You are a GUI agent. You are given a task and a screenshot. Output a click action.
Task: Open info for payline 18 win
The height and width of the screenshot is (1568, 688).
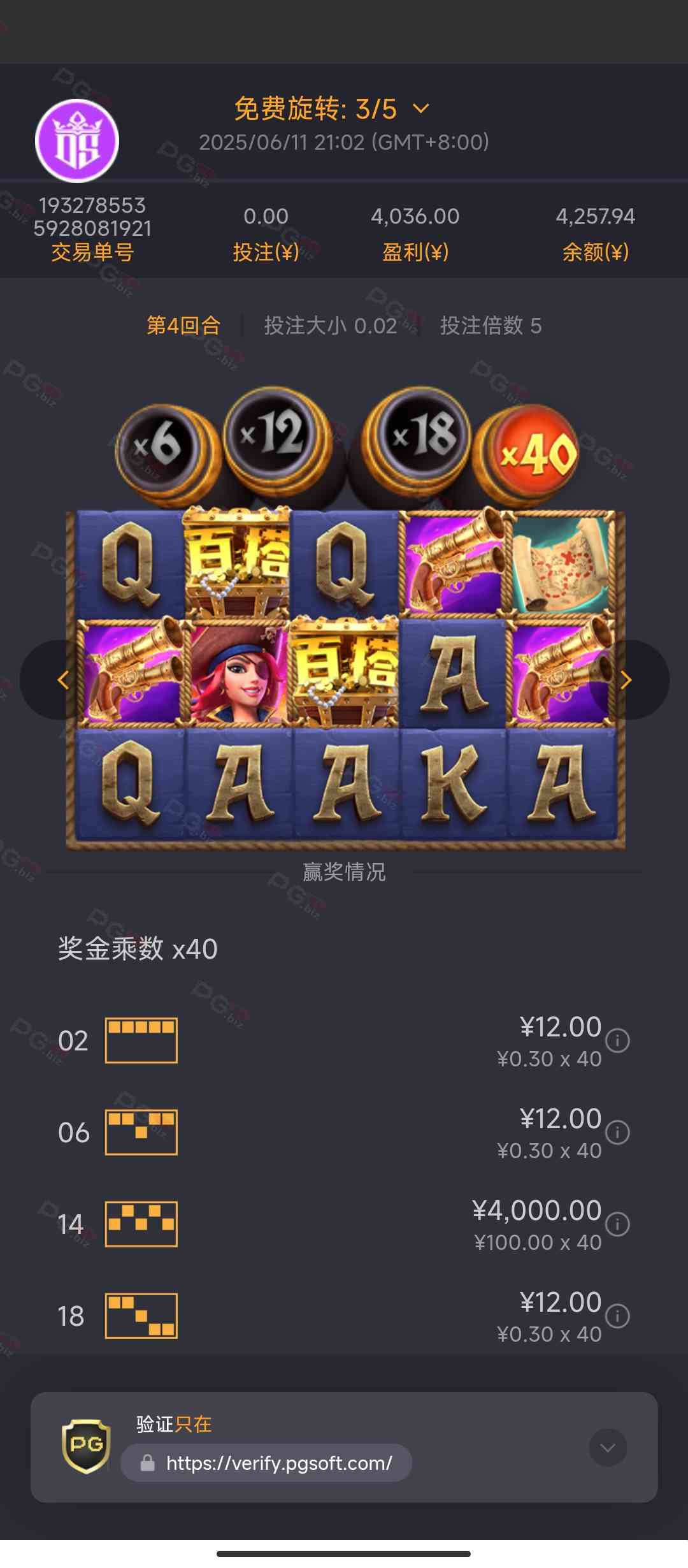point(617,1316)
